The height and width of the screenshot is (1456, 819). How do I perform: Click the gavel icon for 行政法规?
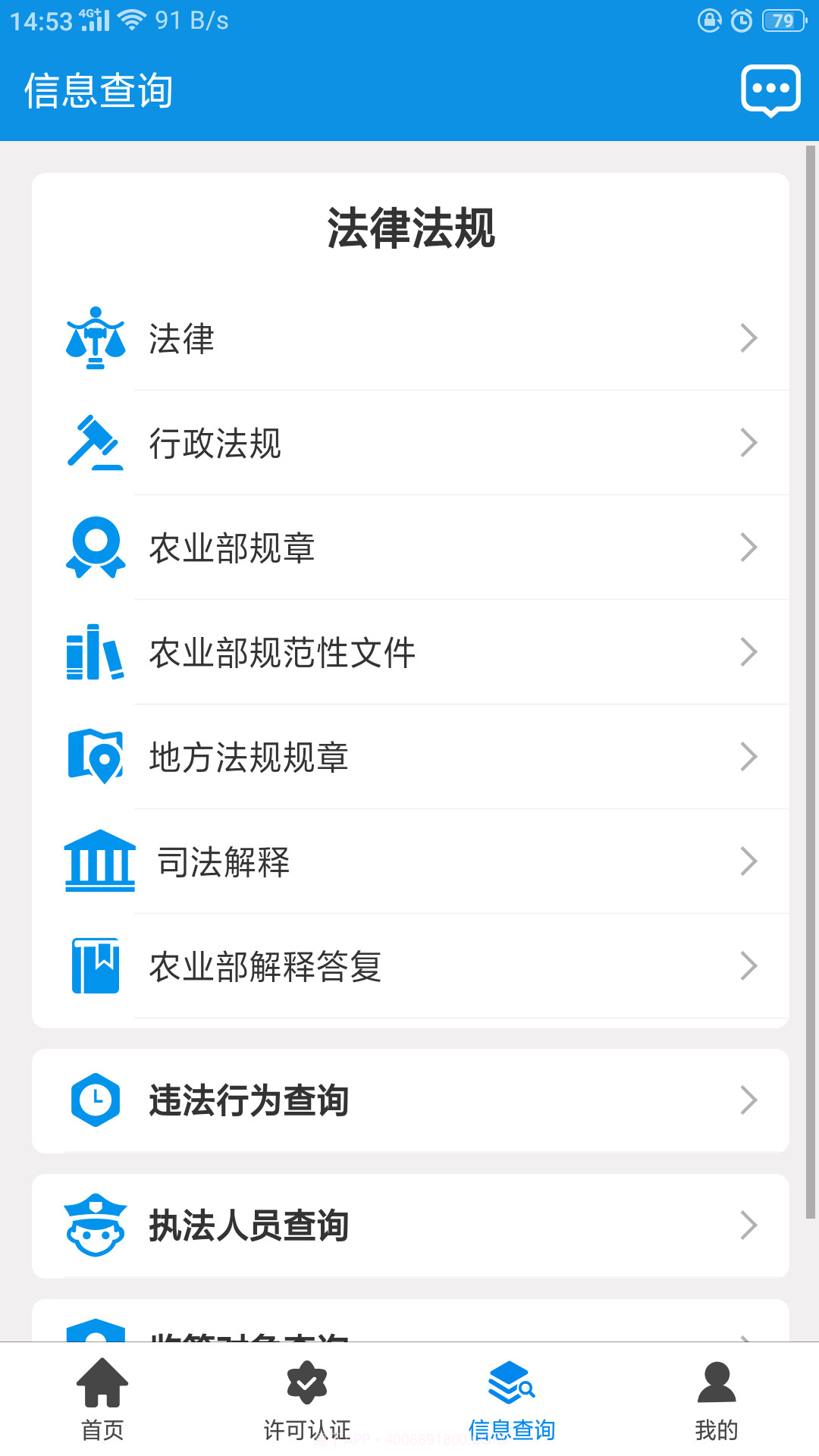point(95,444)
